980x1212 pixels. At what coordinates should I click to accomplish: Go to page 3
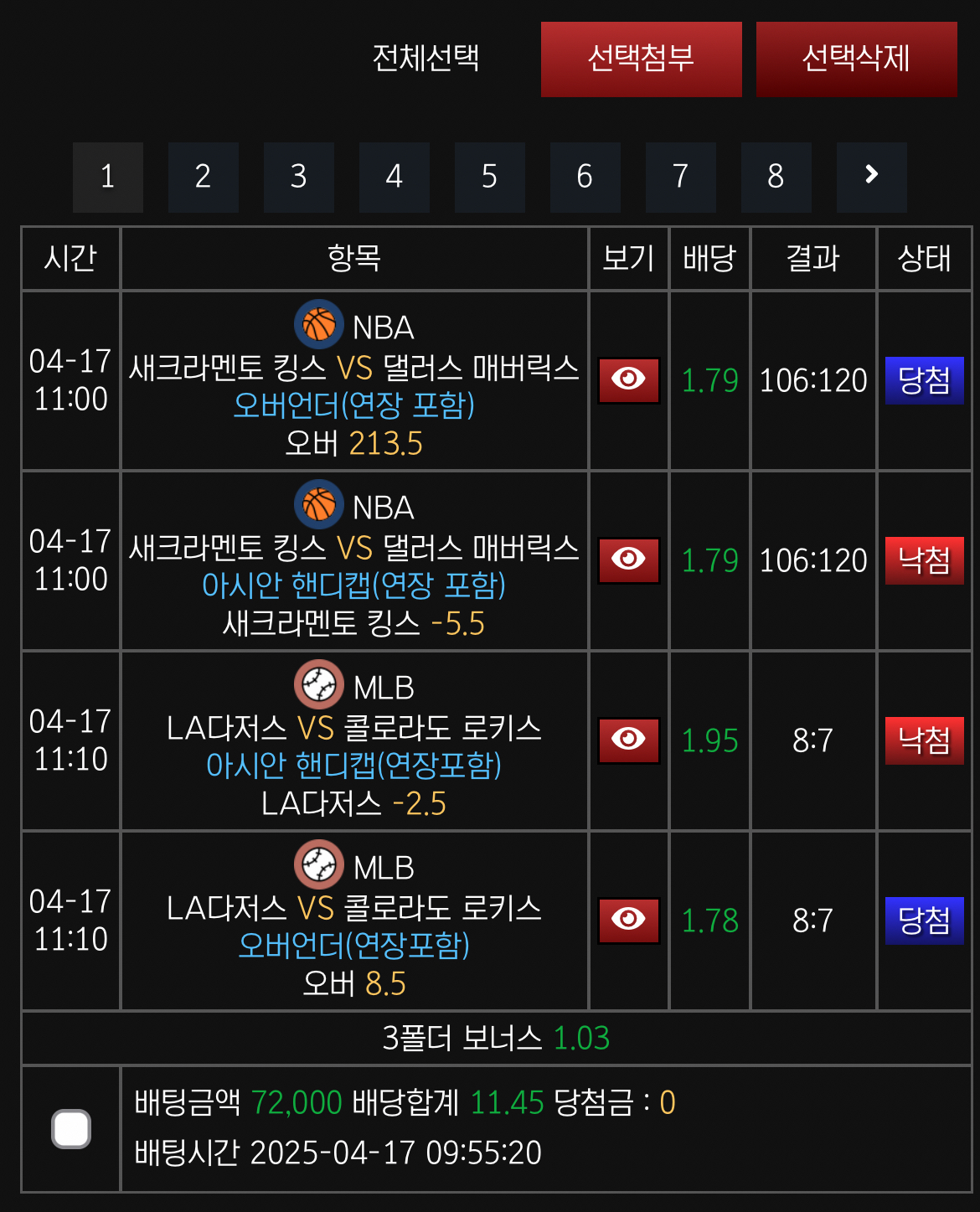pos(299,177)
